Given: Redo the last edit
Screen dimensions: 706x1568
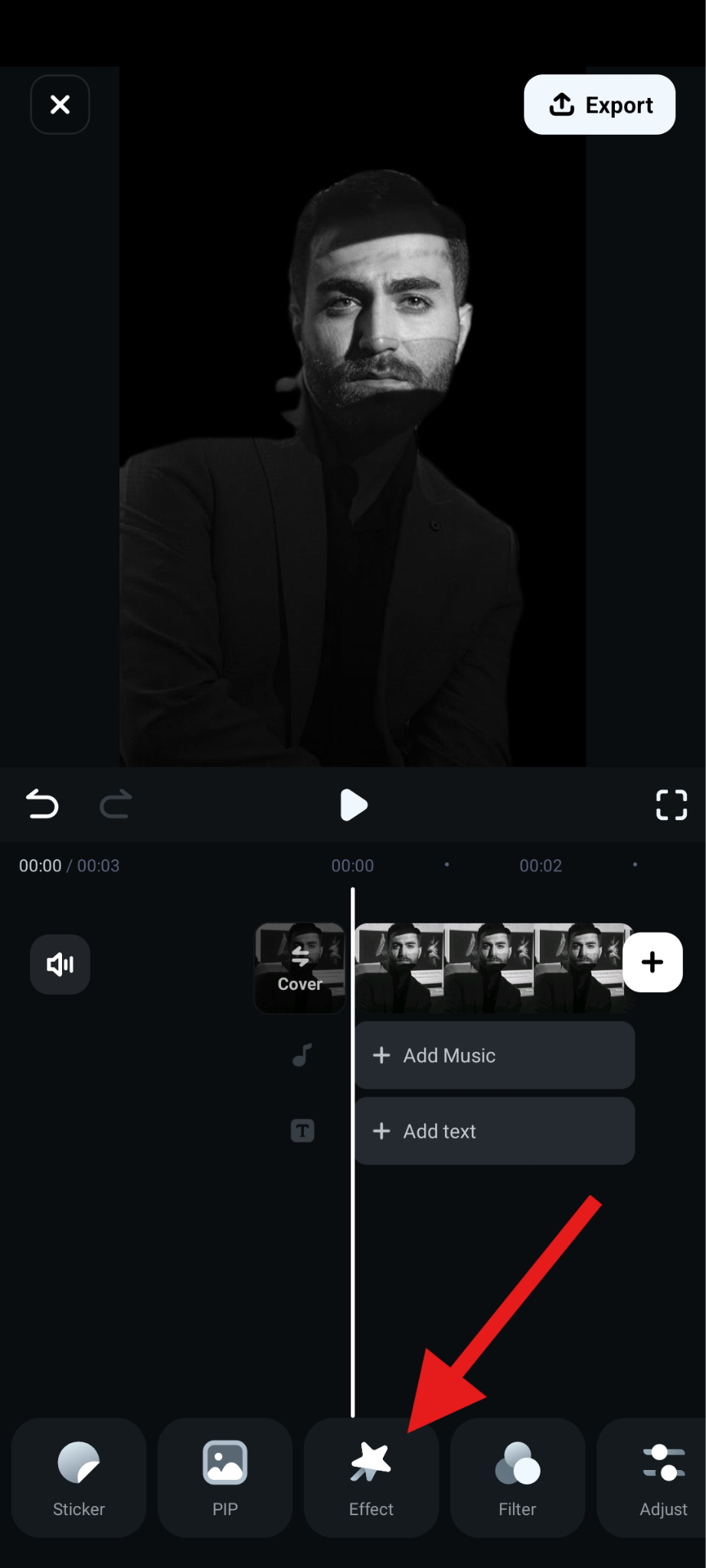Looking at the screenshot, I should (116, 805).
